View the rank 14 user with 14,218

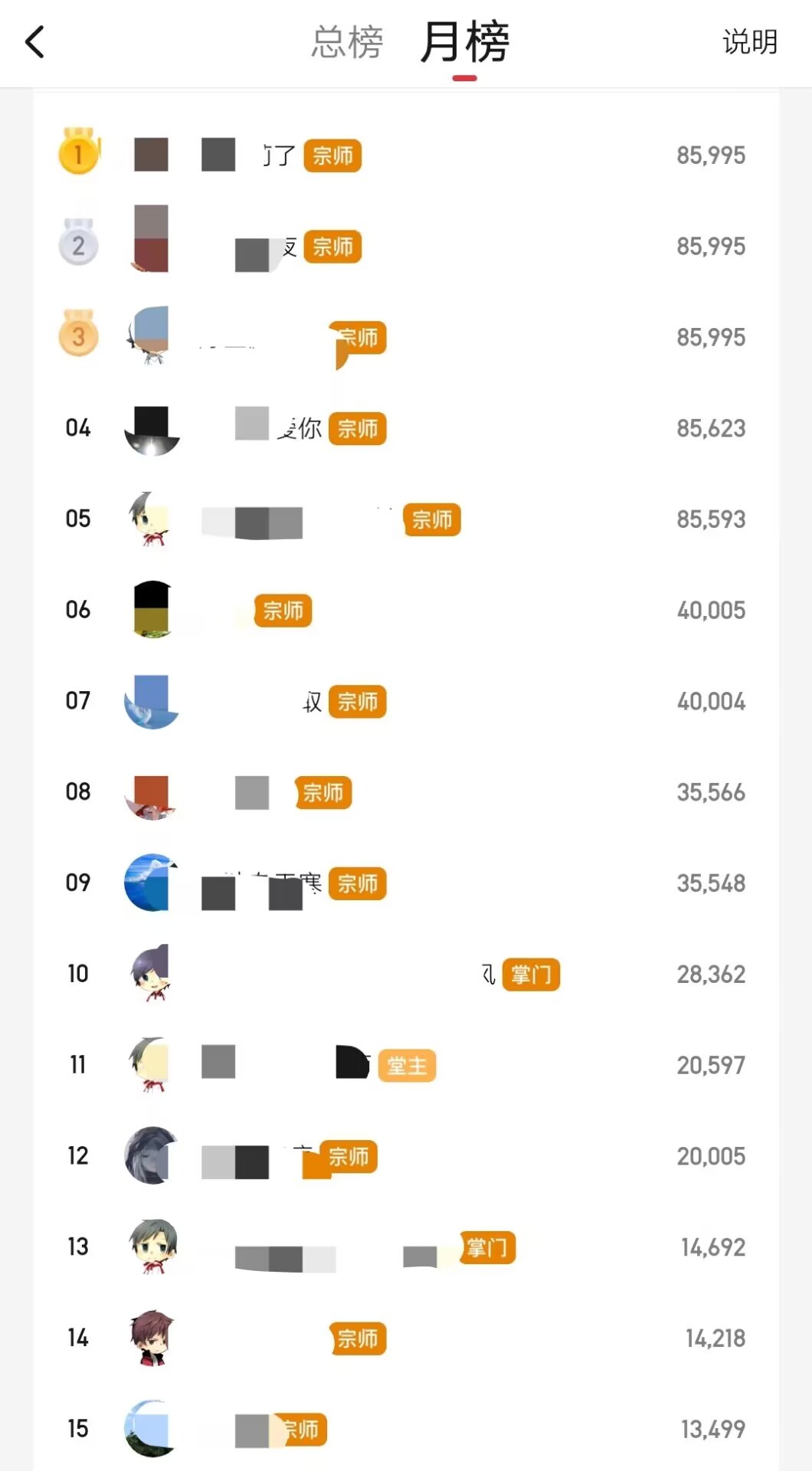pos(406,1338)
